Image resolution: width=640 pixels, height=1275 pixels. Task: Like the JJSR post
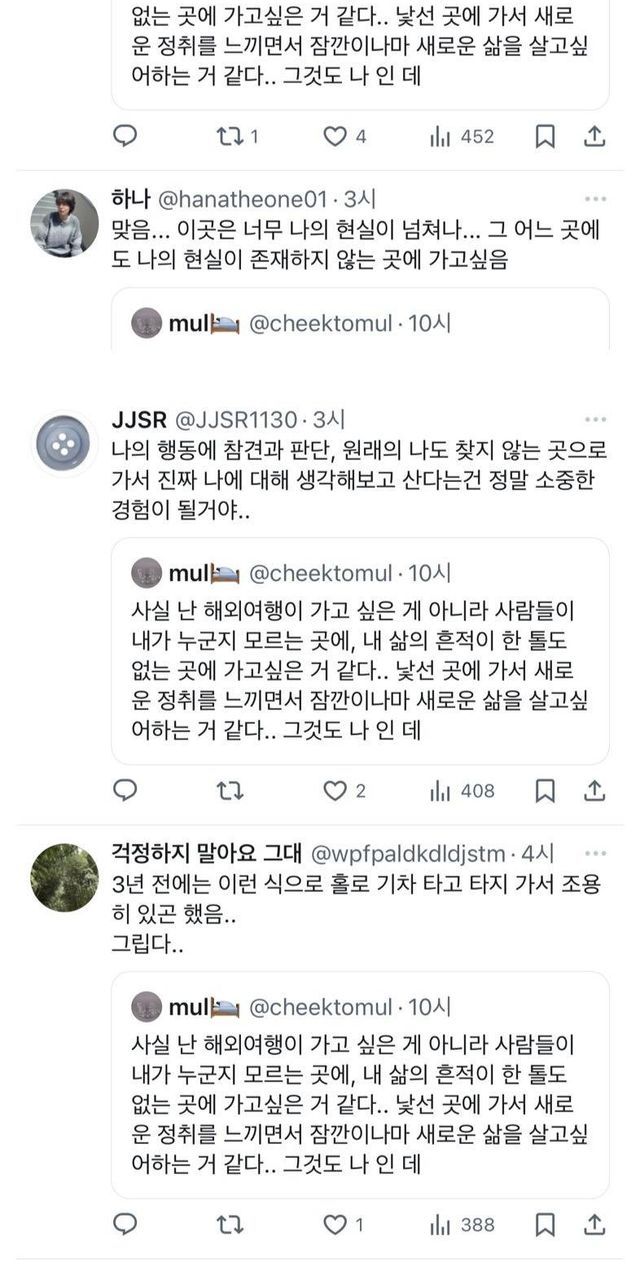coord(335,791)
